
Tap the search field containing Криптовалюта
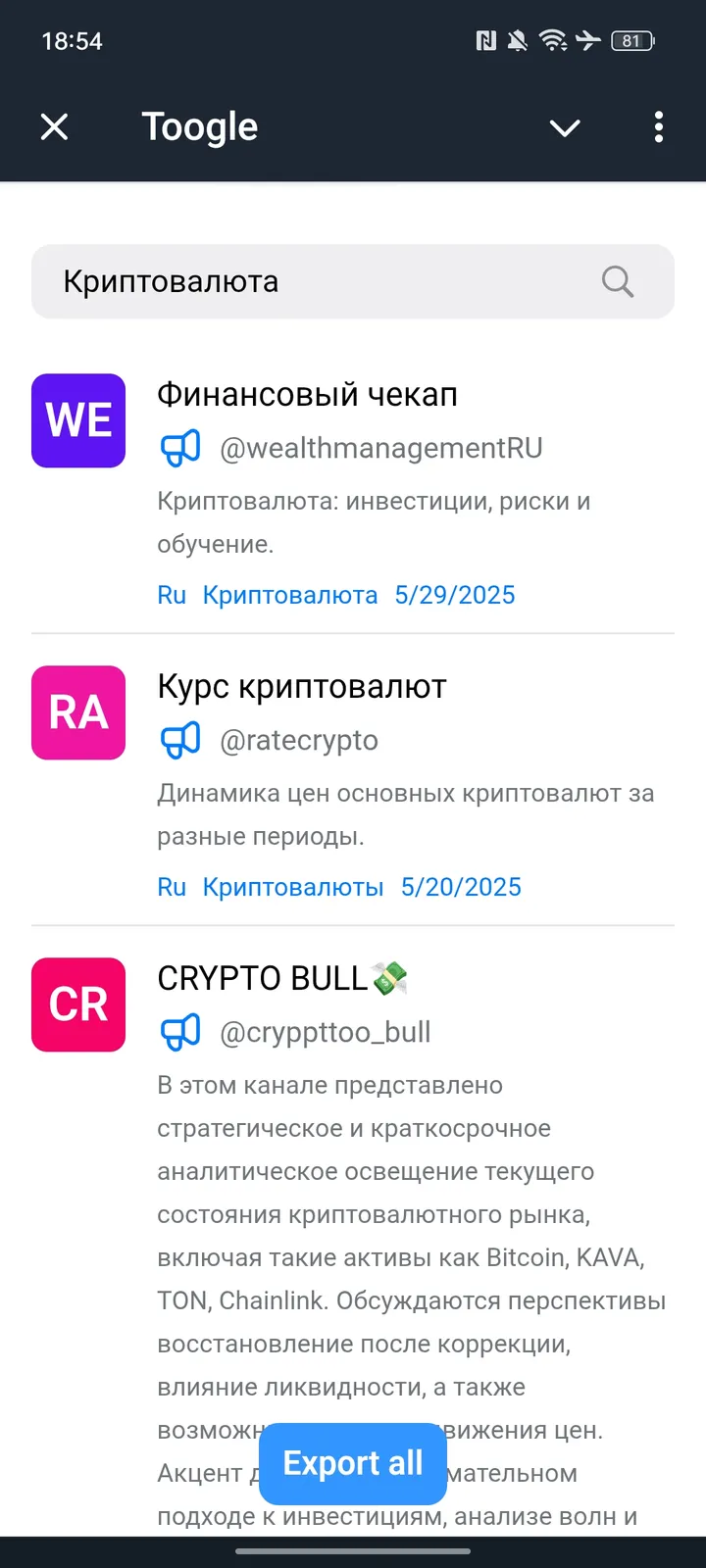[314, 281]
